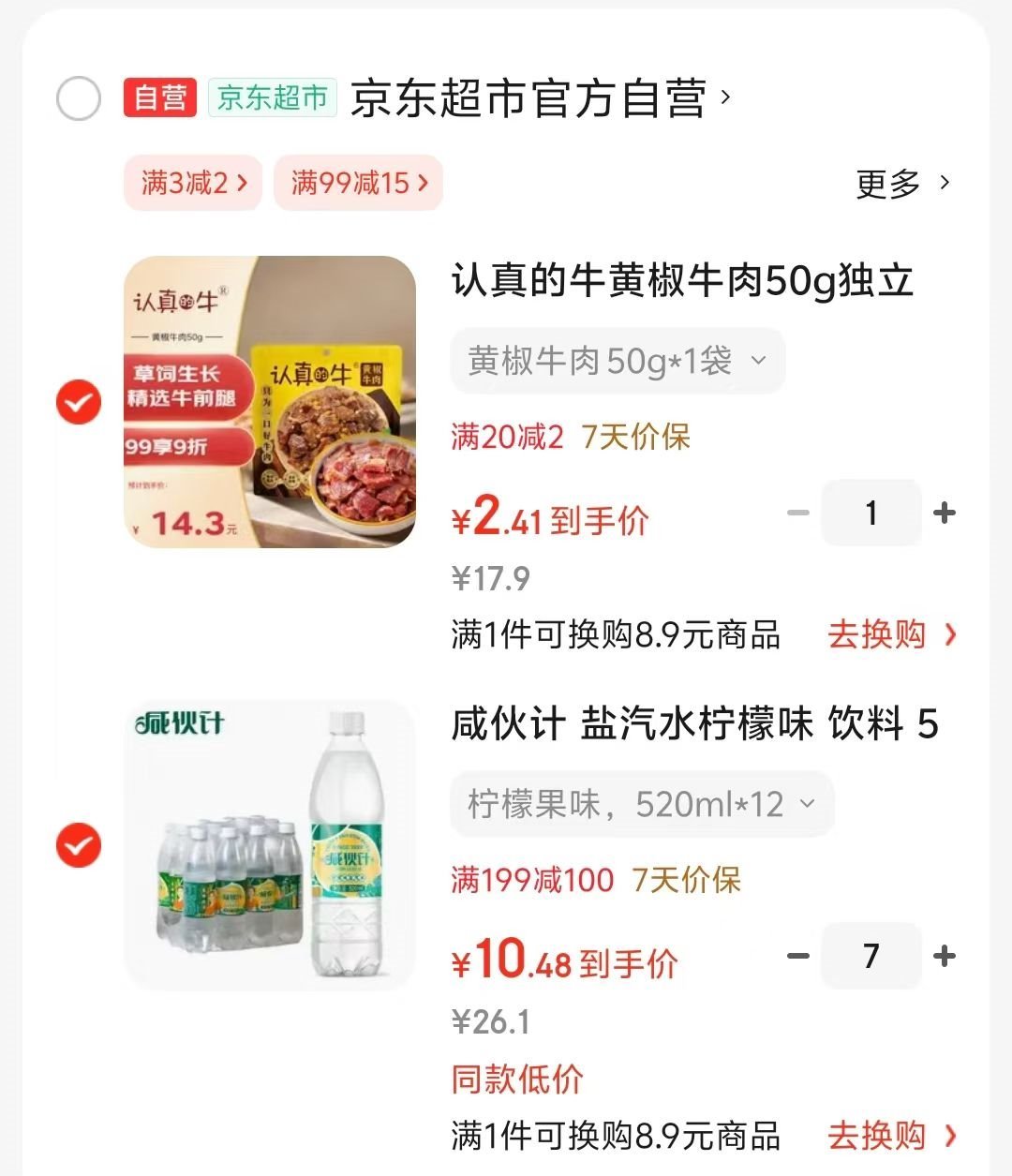Screen dimensions: 1012x1176
Task: Increase beef quantity with plus button
Action: click(944, 513)
